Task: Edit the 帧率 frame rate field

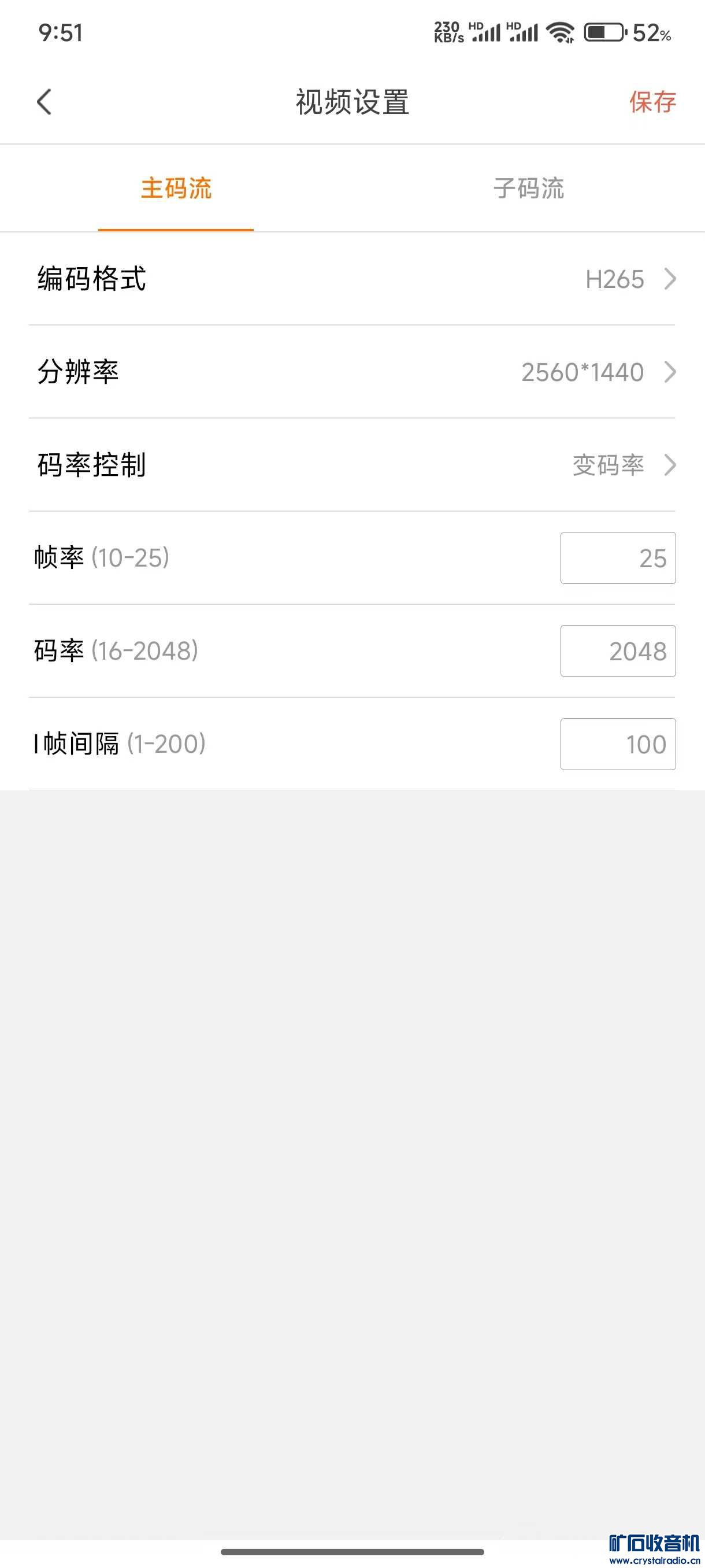Action: [617, 558]
